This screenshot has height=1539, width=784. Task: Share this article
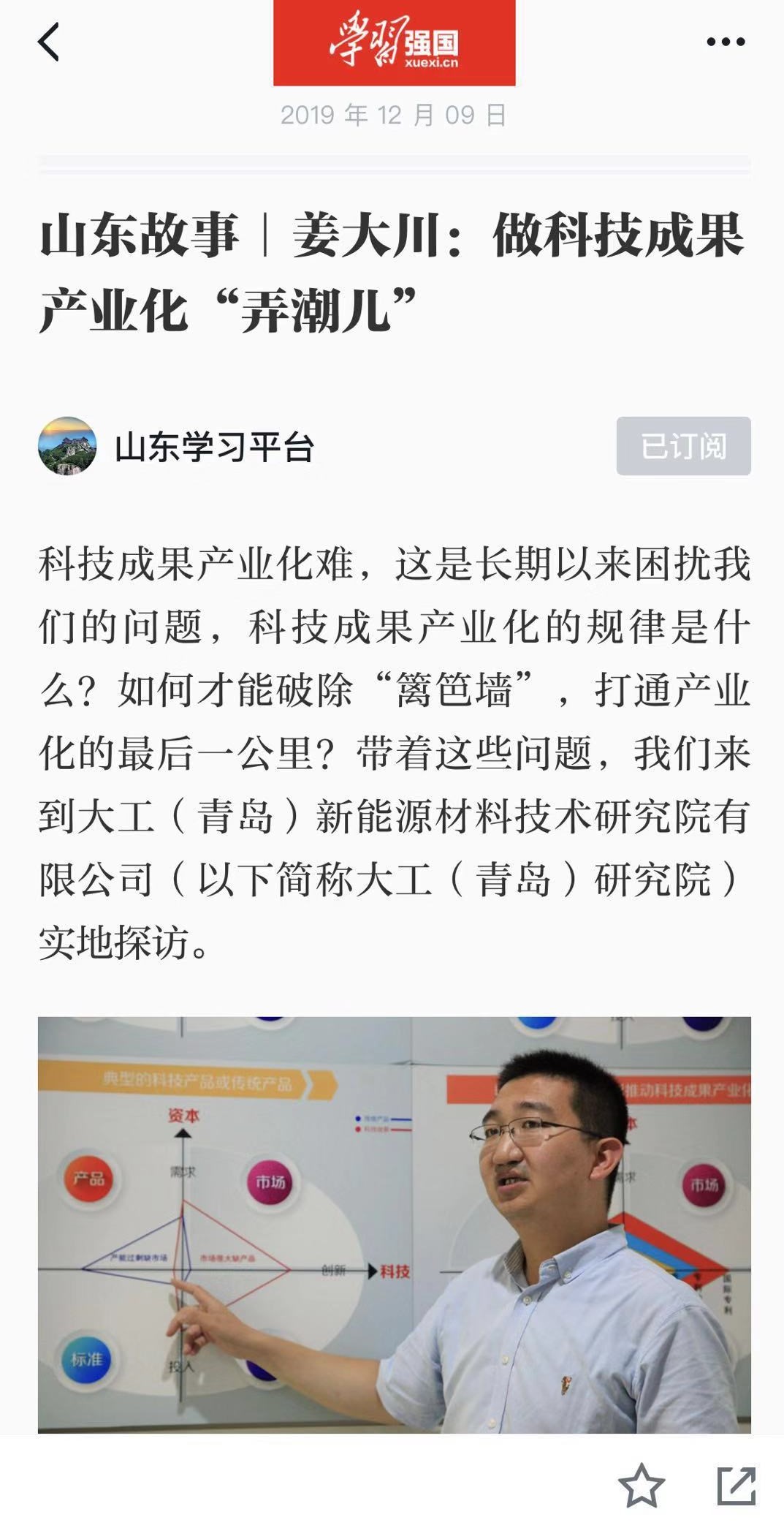click(x=736, y=1485)
